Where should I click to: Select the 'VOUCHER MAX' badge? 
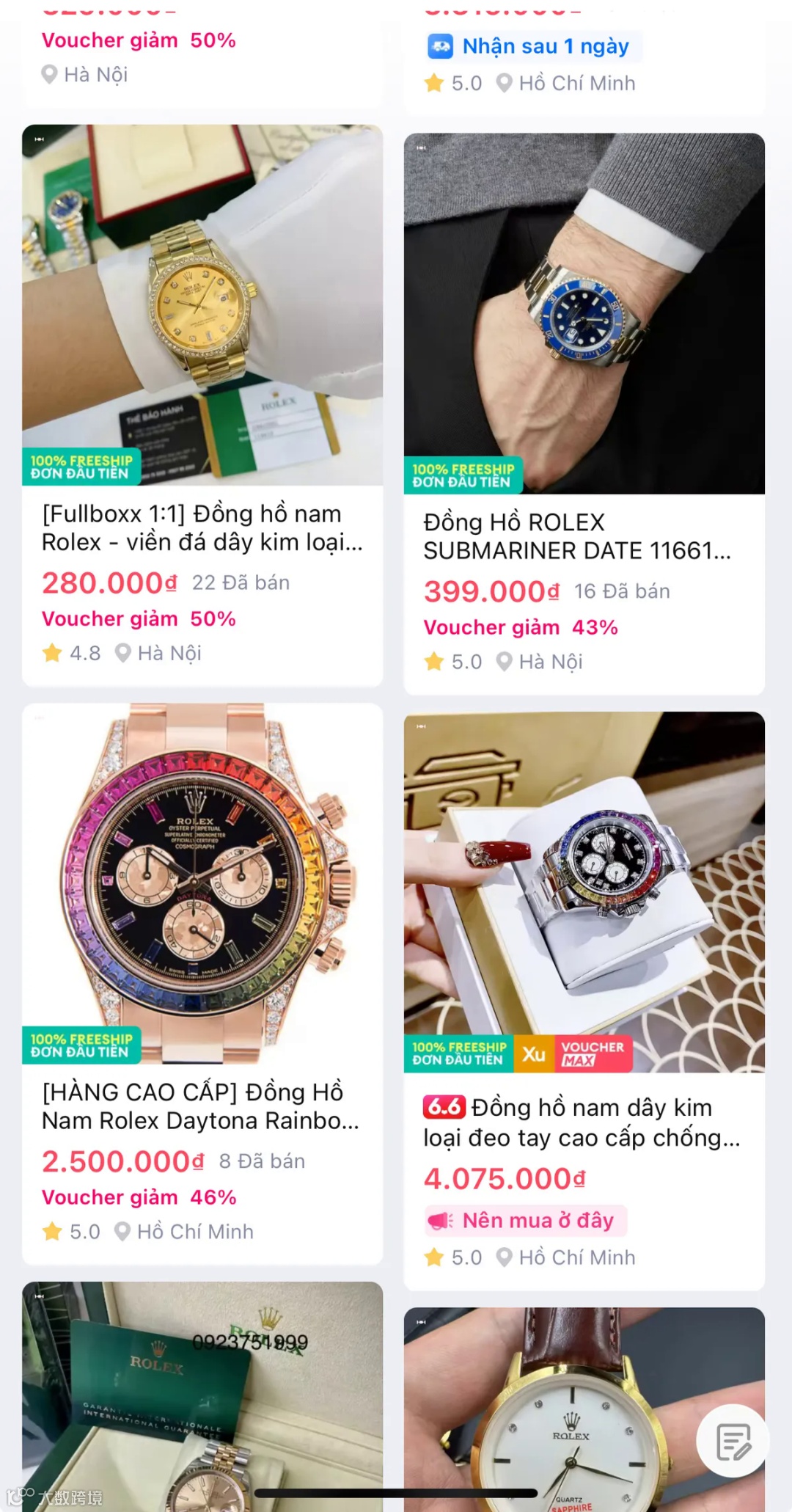(x=591, y=1054)
